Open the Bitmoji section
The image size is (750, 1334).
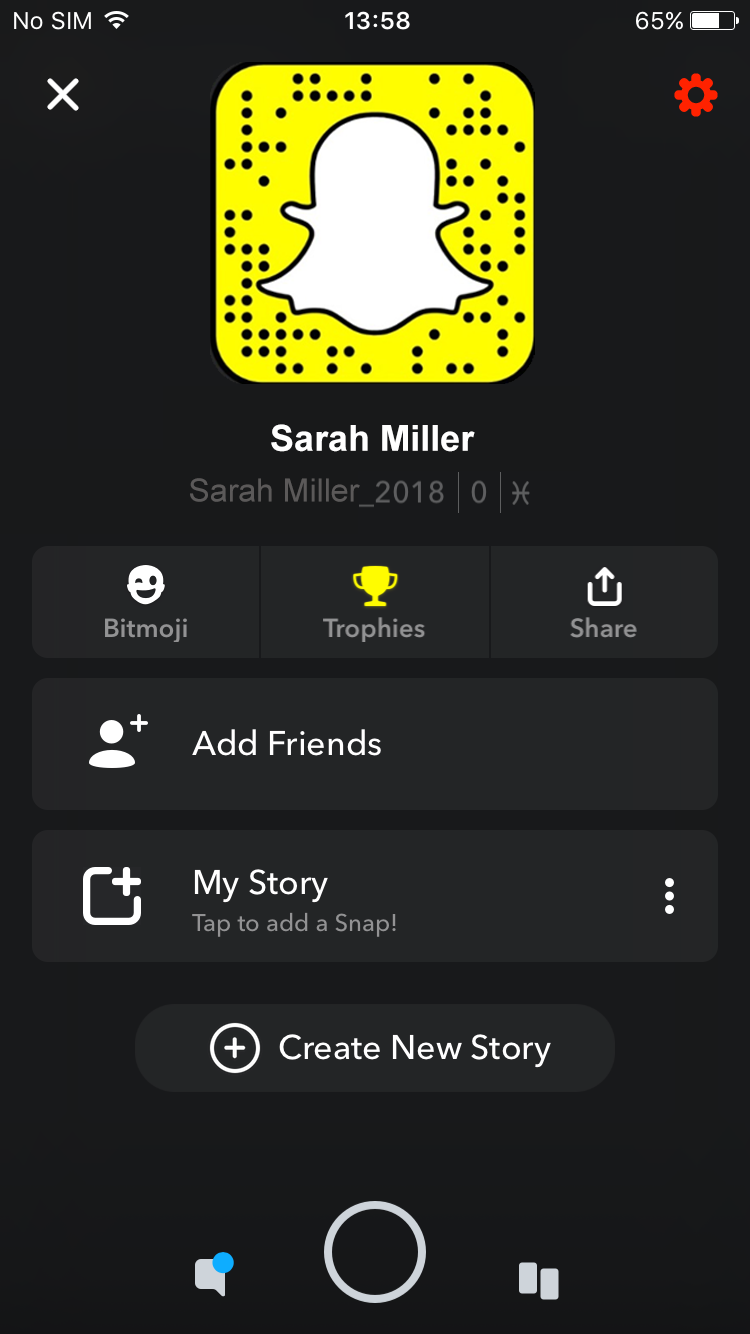tap(144, 600)
